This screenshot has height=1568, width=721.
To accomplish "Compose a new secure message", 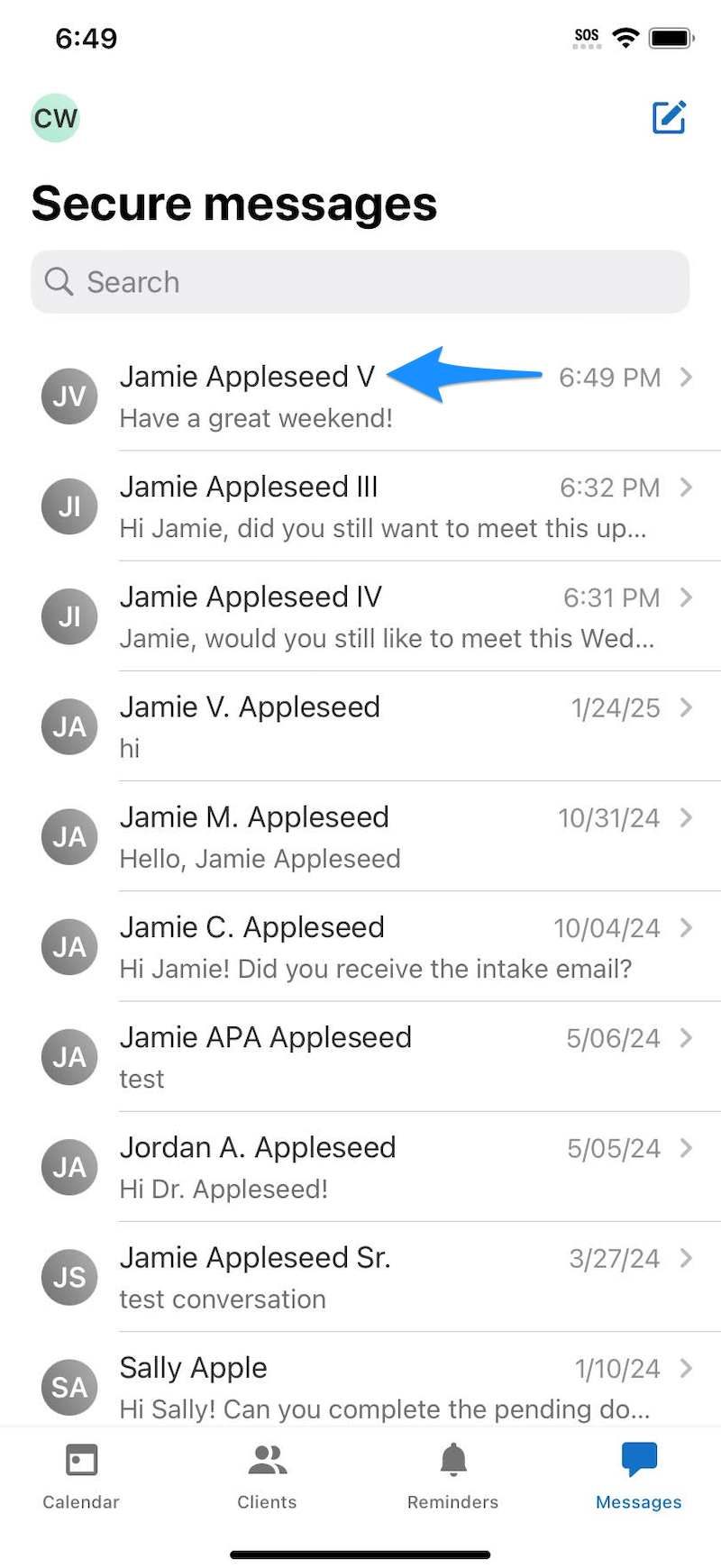I will click(x=669, y=117).
